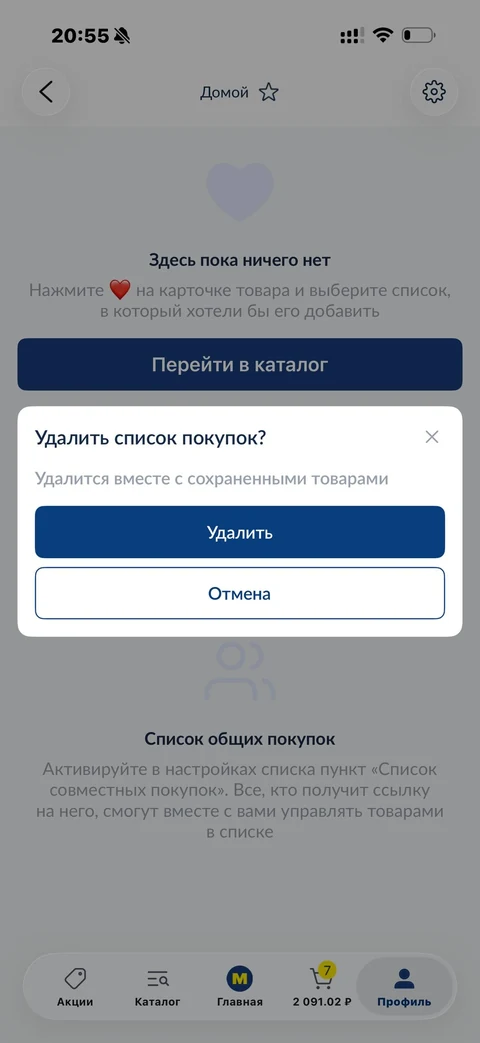Confirm deletion with the Удалить button
Screen dimensions: 480x1043
239,532
